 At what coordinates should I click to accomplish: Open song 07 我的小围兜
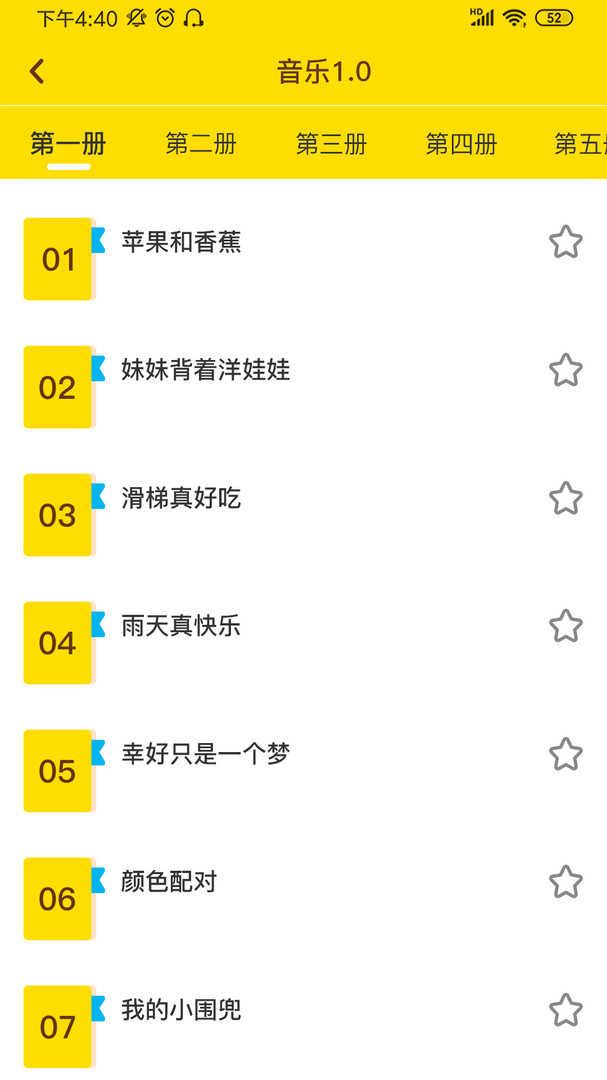[181, 1011]
